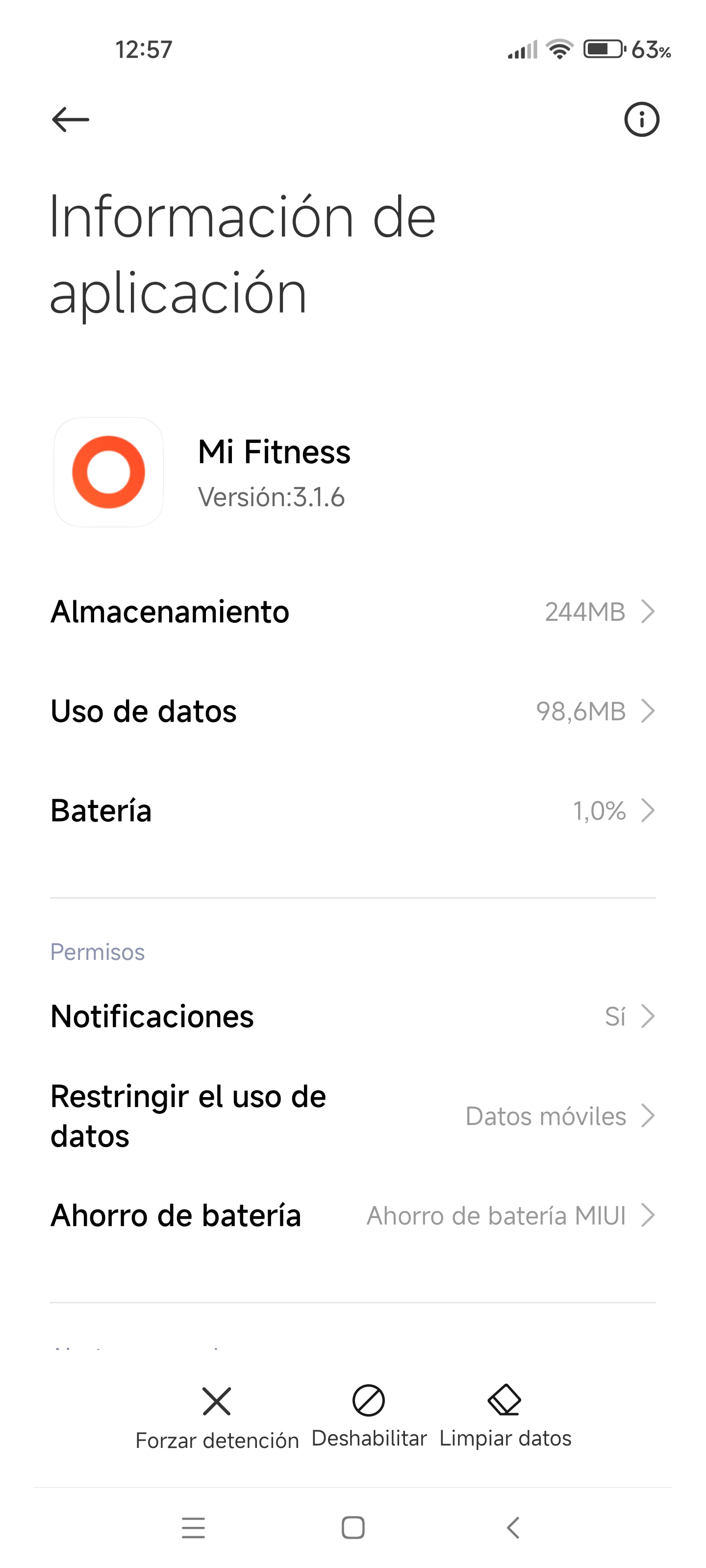Go to home screen via navigation bar
The width and height of the screenshot is (706, 1568).
click(353, 1527)
